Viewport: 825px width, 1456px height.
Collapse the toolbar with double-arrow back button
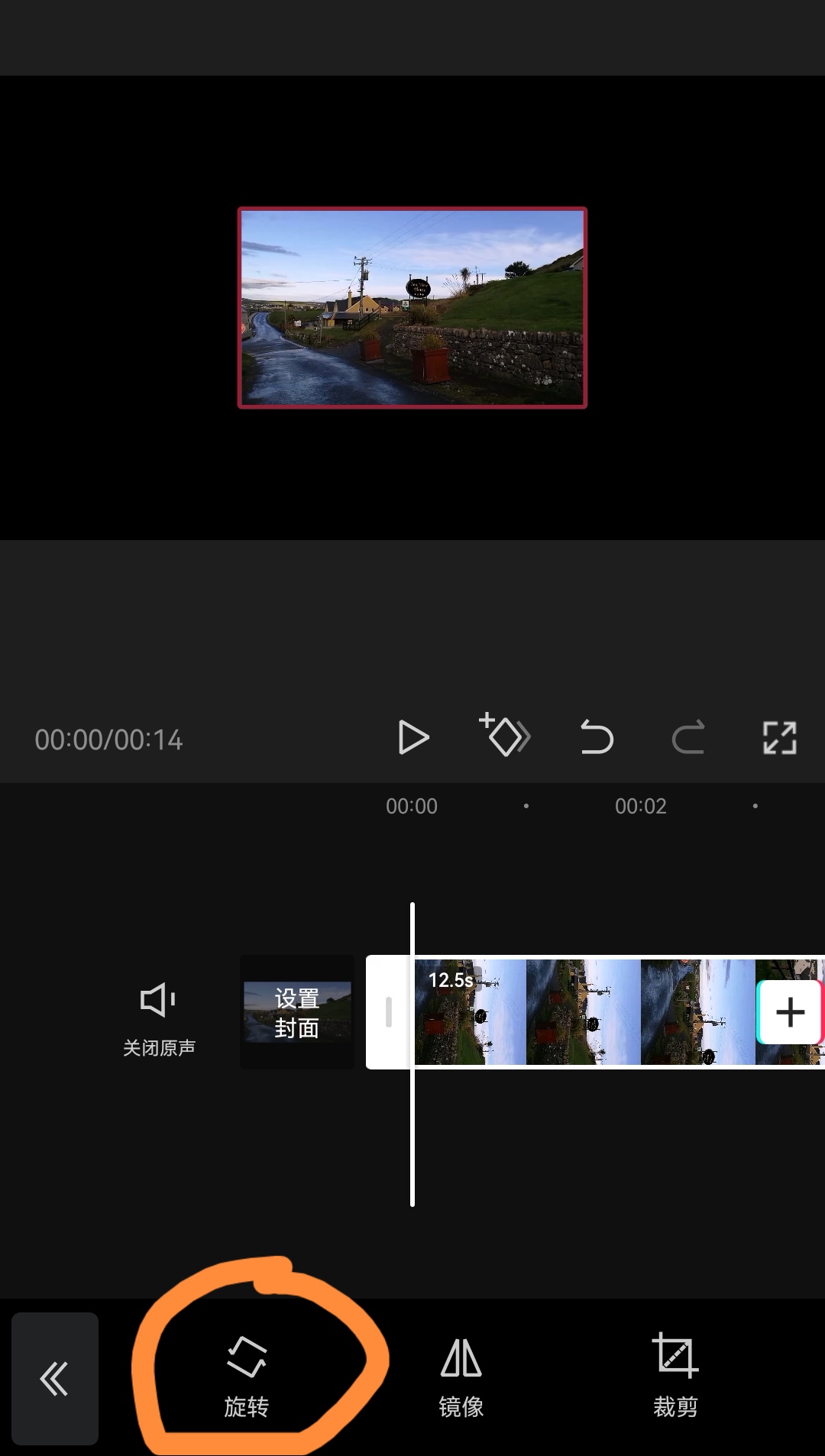pyautogui.click(x=55, y=1379)
